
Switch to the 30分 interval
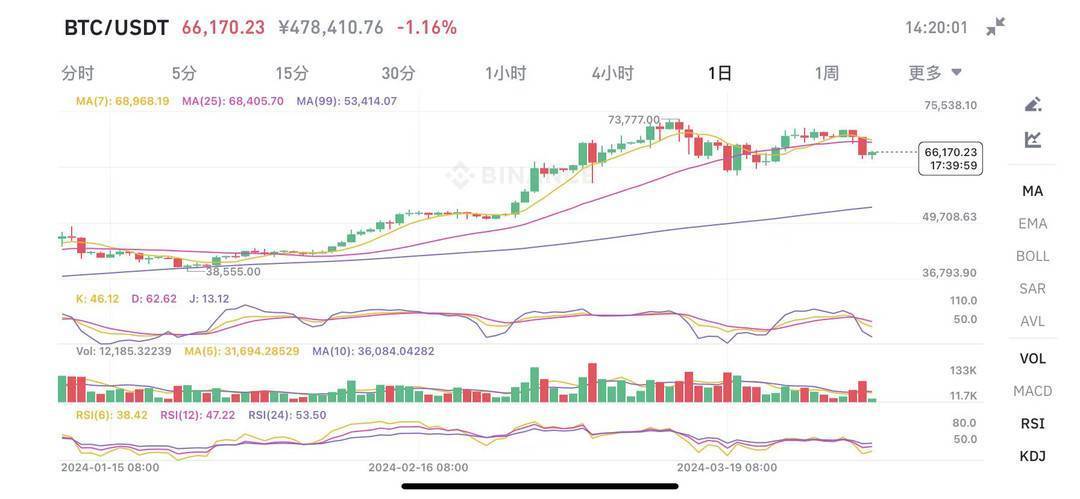[398, 73]
